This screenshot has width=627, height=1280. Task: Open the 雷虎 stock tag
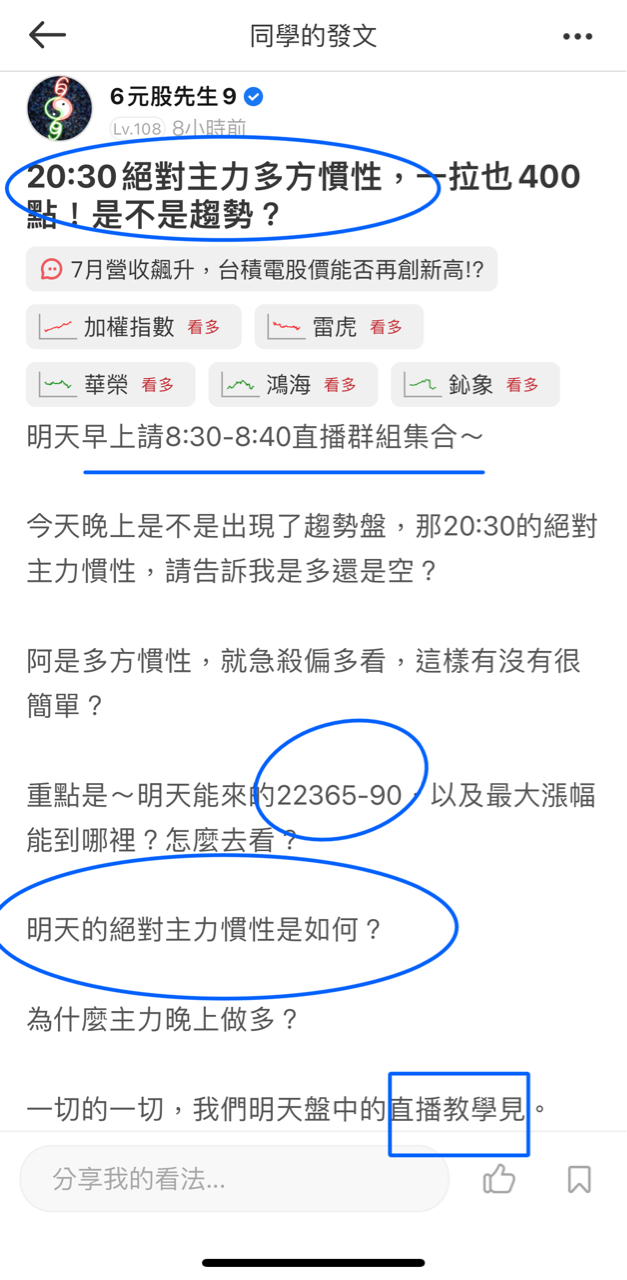click(338, 326)
